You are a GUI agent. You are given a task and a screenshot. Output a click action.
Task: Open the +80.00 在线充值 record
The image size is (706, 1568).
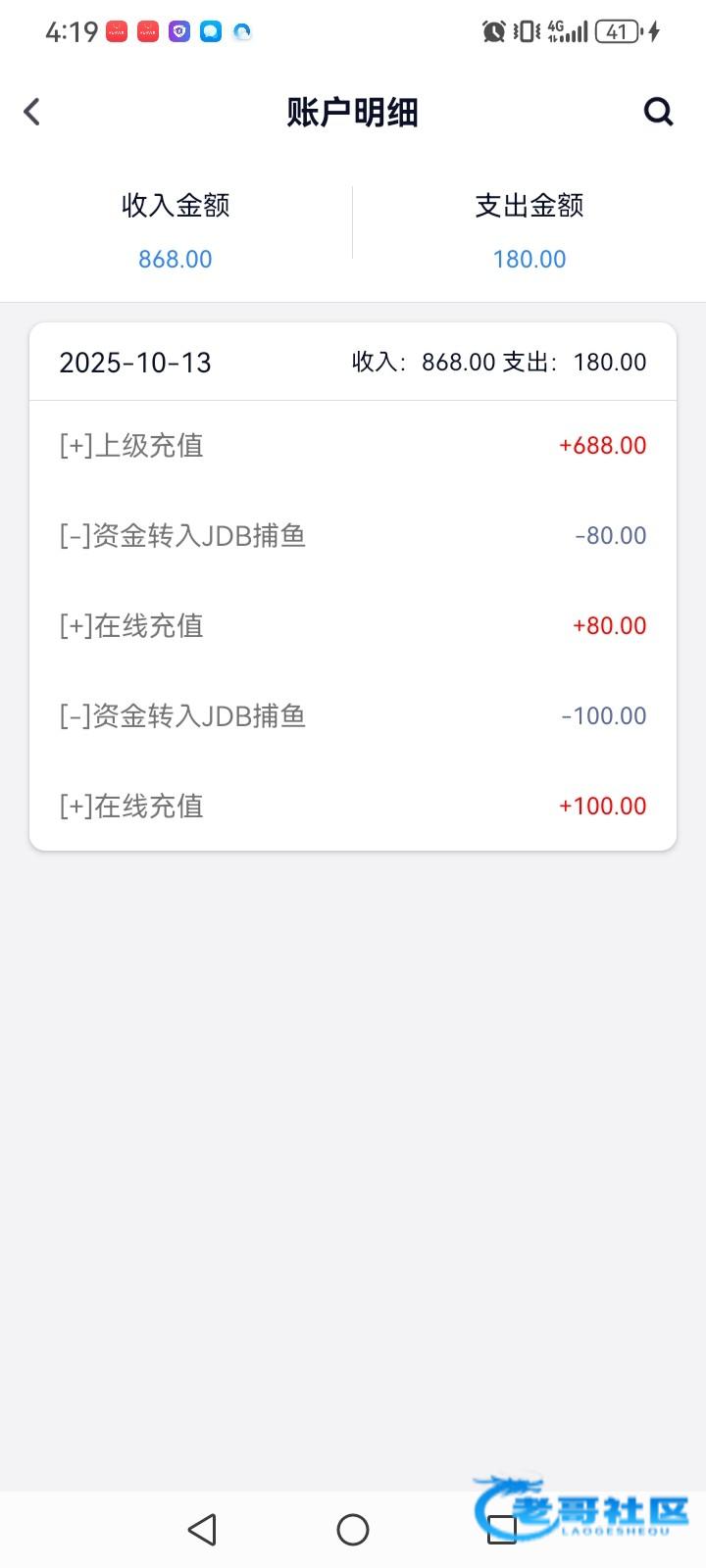coord(353,626)
